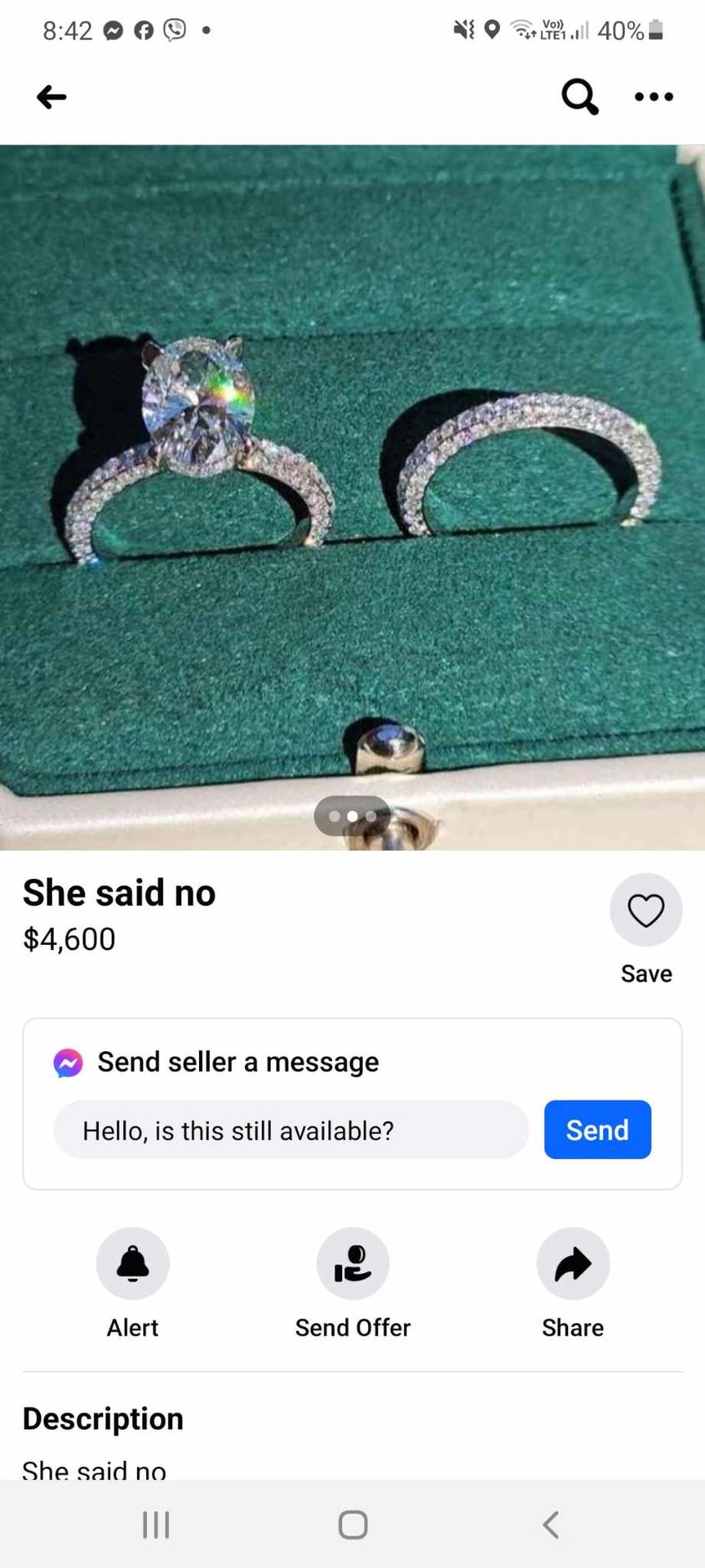The width and height of the screenshot is (705, 1568).
Task: Tap Send Offer
Action: point(352,1264)
